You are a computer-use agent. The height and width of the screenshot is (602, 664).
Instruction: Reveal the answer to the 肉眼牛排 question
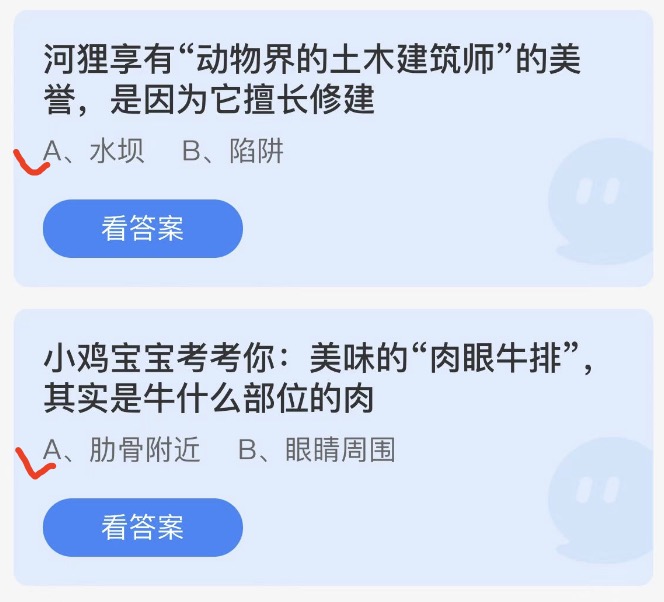pyautogui.click(x=142, y=527)
